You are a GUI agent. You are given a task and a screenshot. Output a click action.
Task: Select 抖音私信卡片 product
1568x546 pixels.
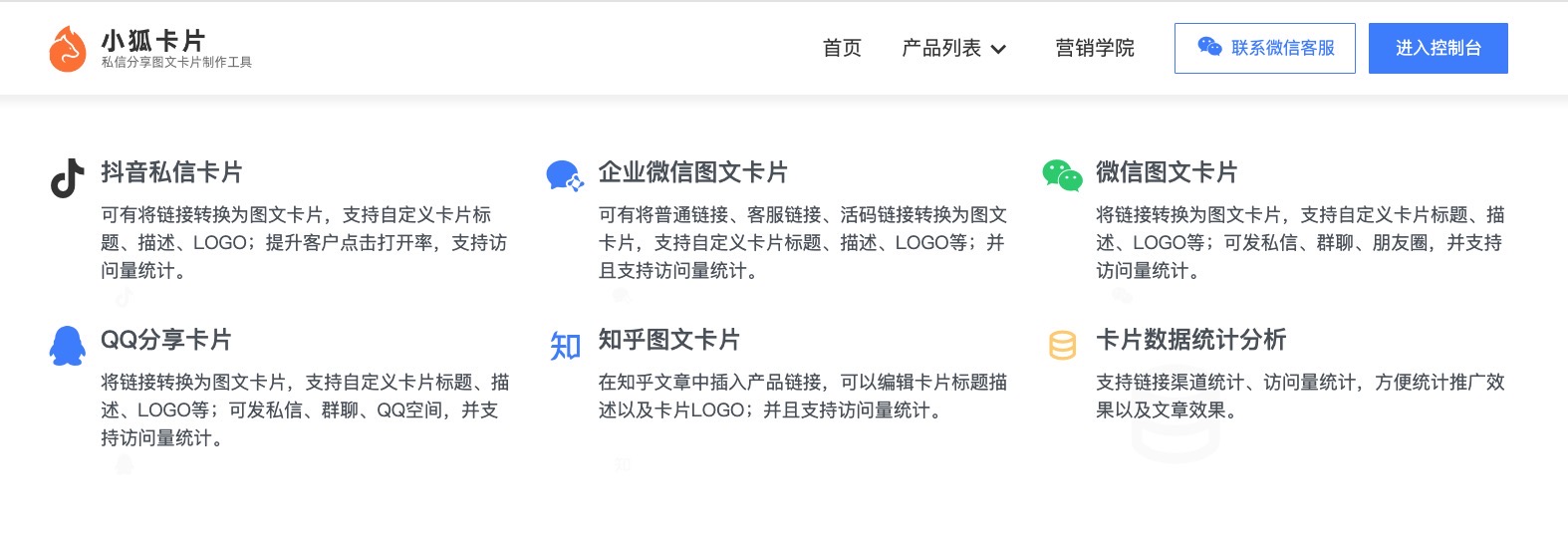point(171,172)
